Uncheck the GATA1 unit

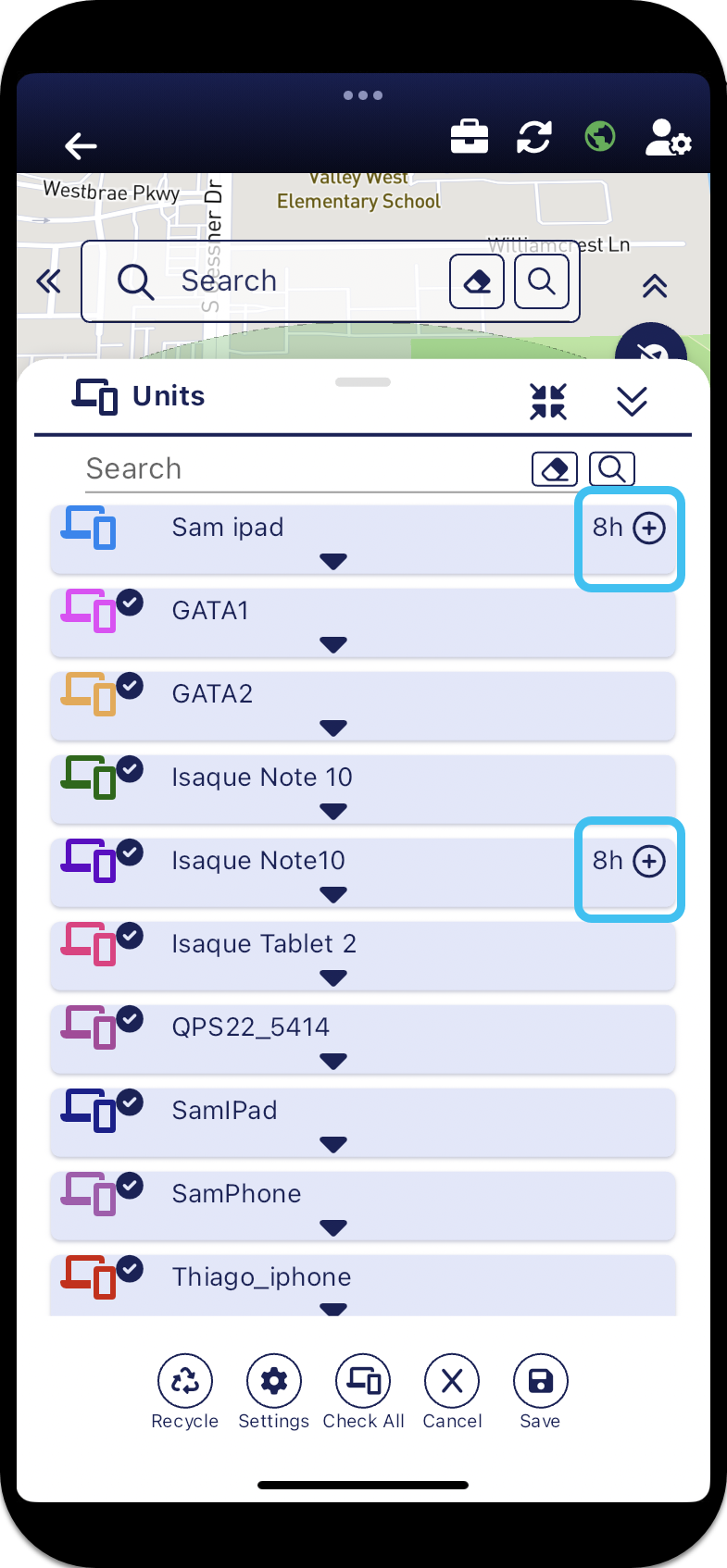tap(130, 603)
